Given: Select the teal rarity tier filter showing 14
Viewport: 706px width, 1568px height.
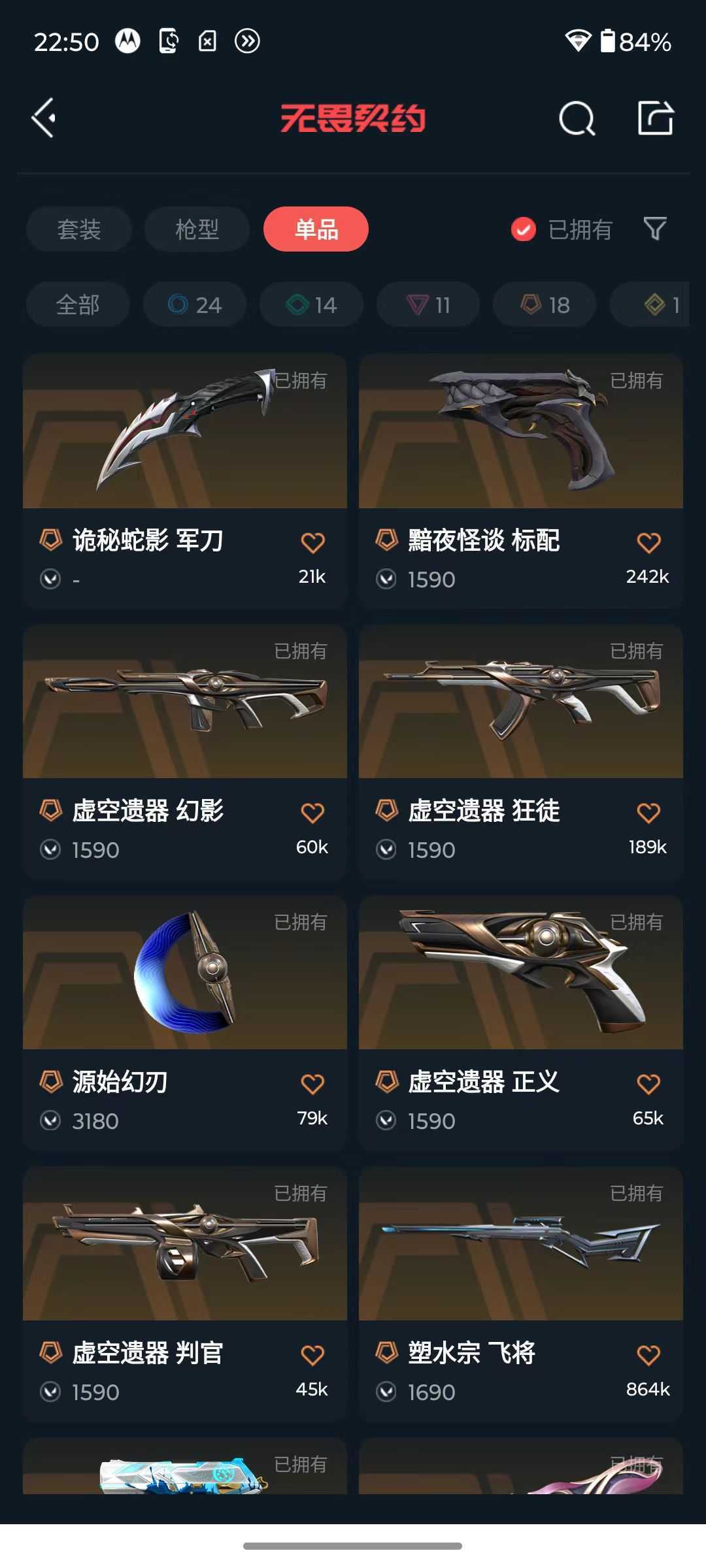Looking at the screenshot, I should click(311, 304).
